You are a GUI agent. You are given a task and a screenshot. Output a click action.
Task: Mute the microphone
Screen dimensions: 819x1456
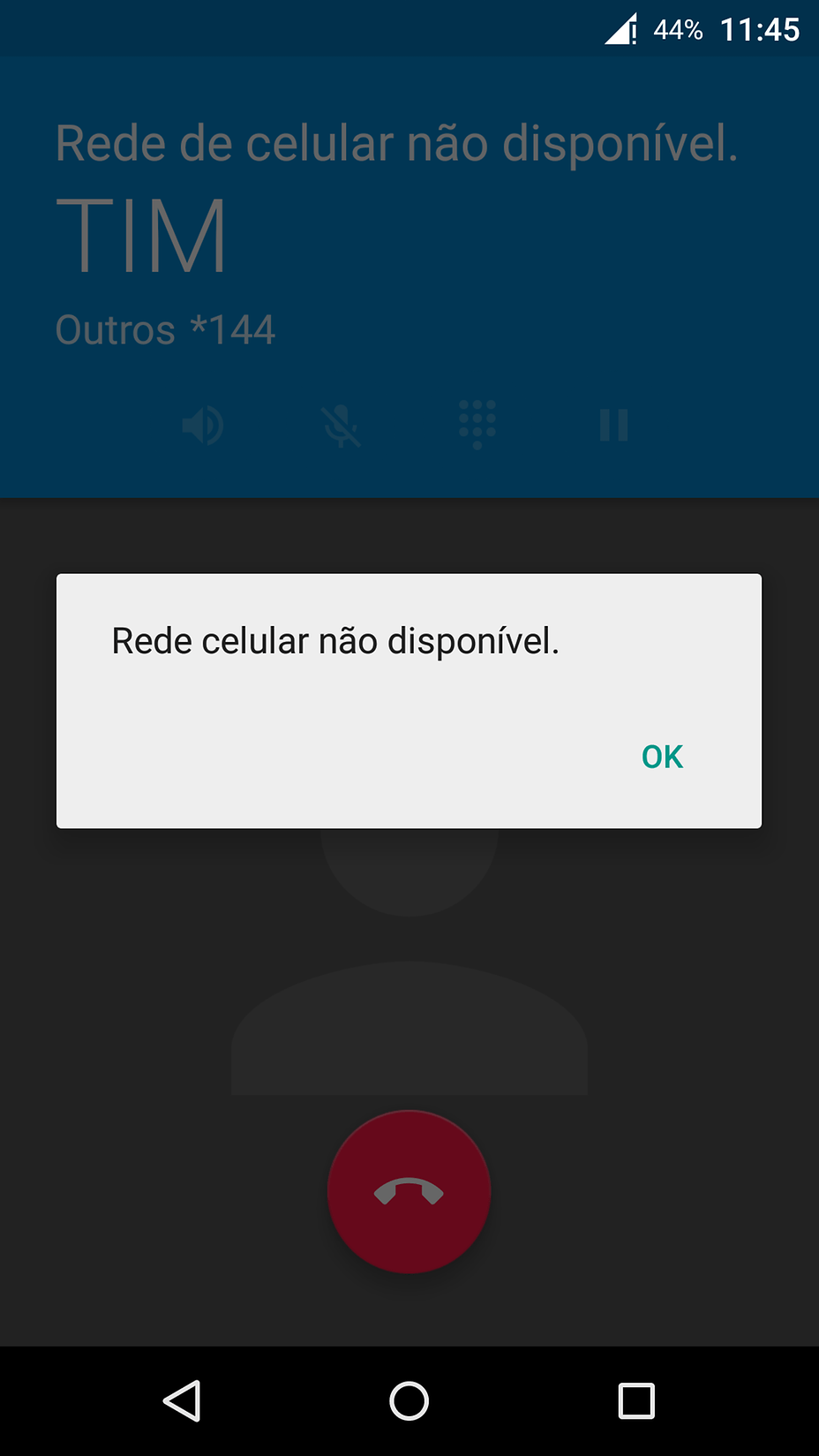(x=341, y=426)
